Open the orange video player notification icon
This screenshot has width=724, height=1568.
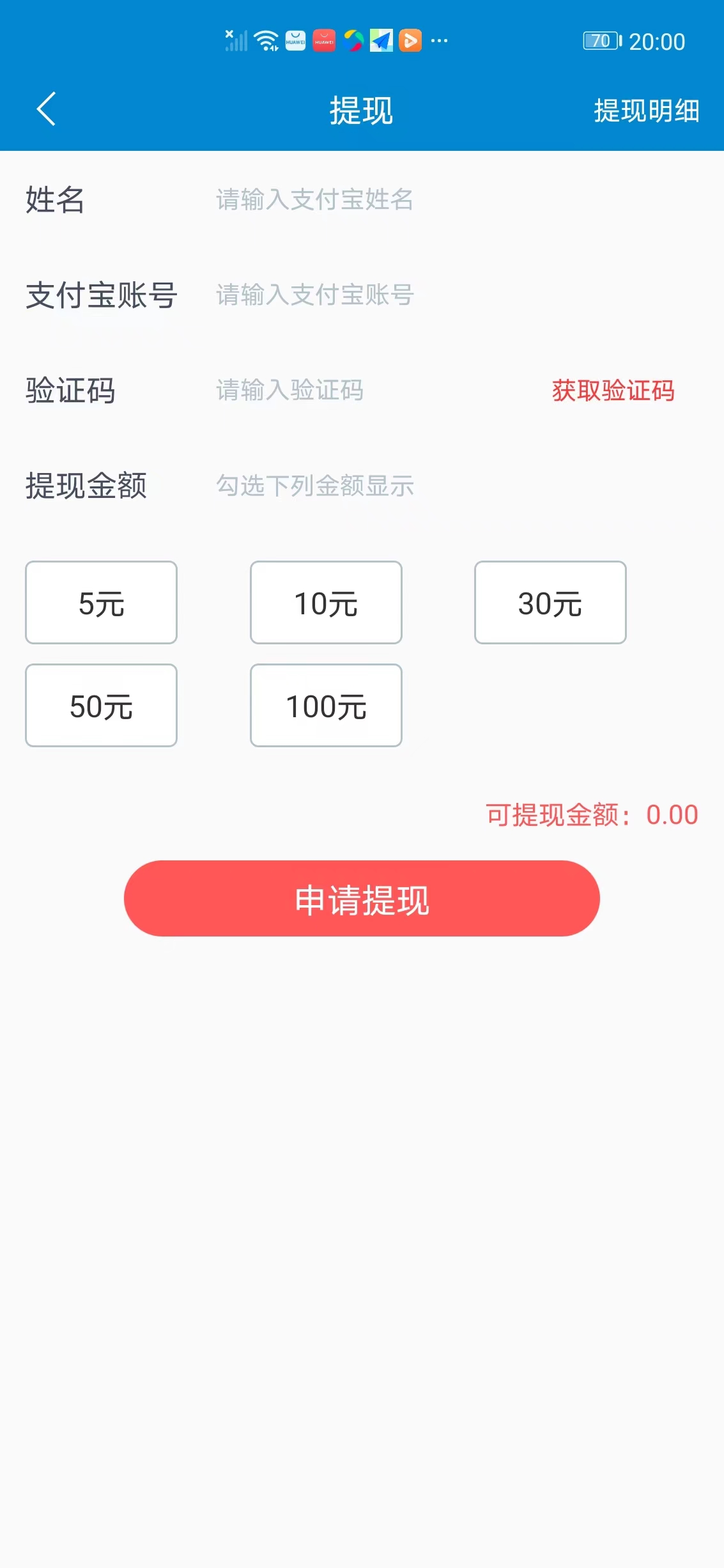click(411, 40)
